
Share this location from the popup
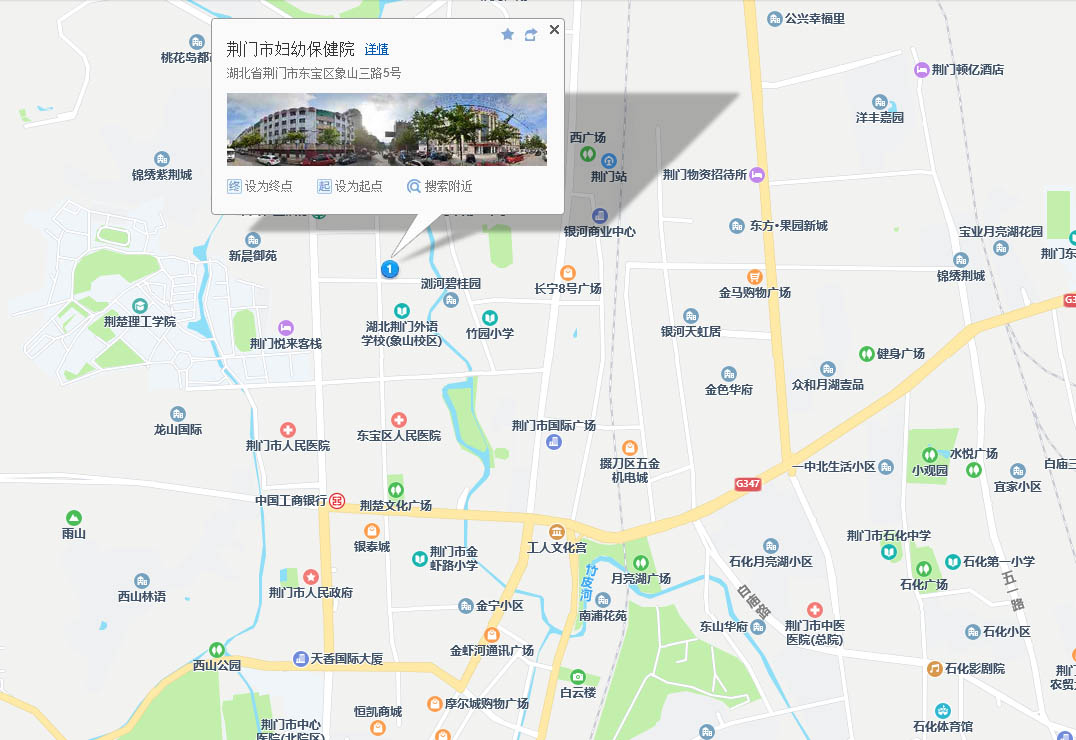[530, 35]
